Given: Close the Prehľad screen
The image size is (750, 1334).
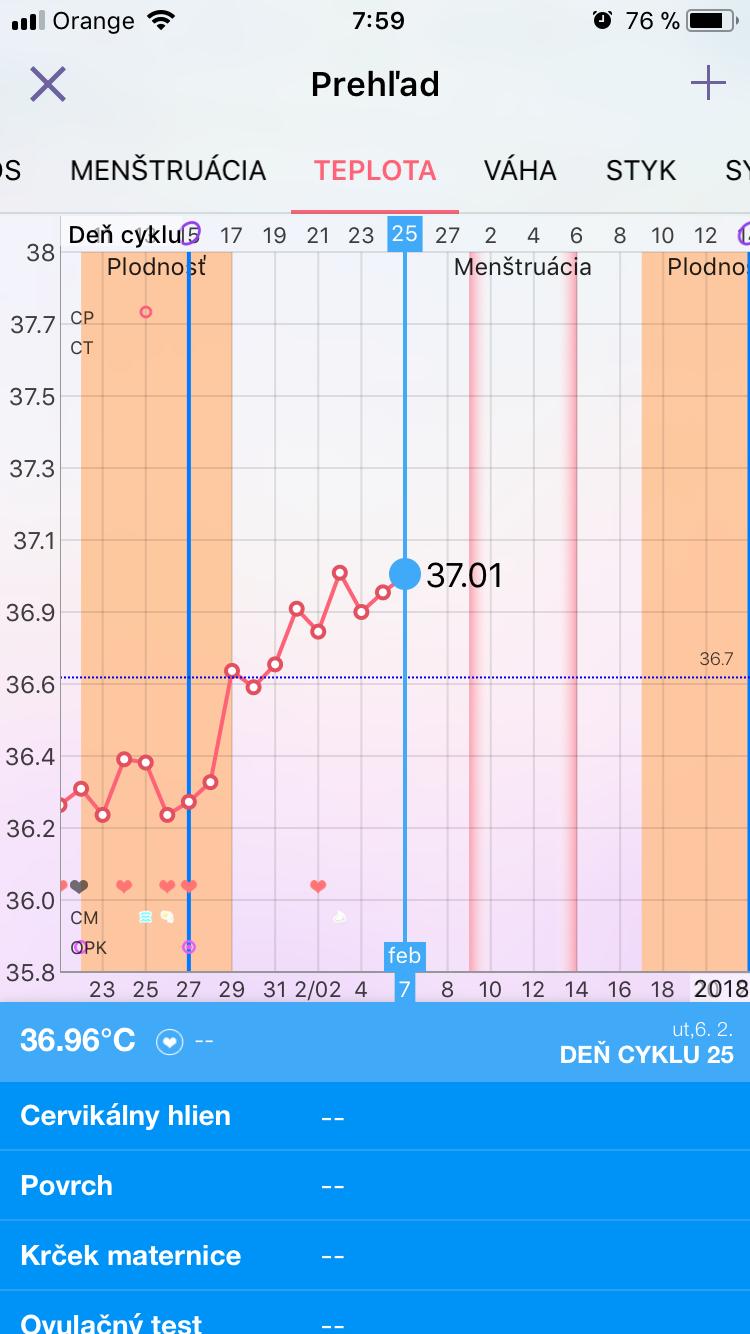Looking at the screenshot, I should (47, 84).
